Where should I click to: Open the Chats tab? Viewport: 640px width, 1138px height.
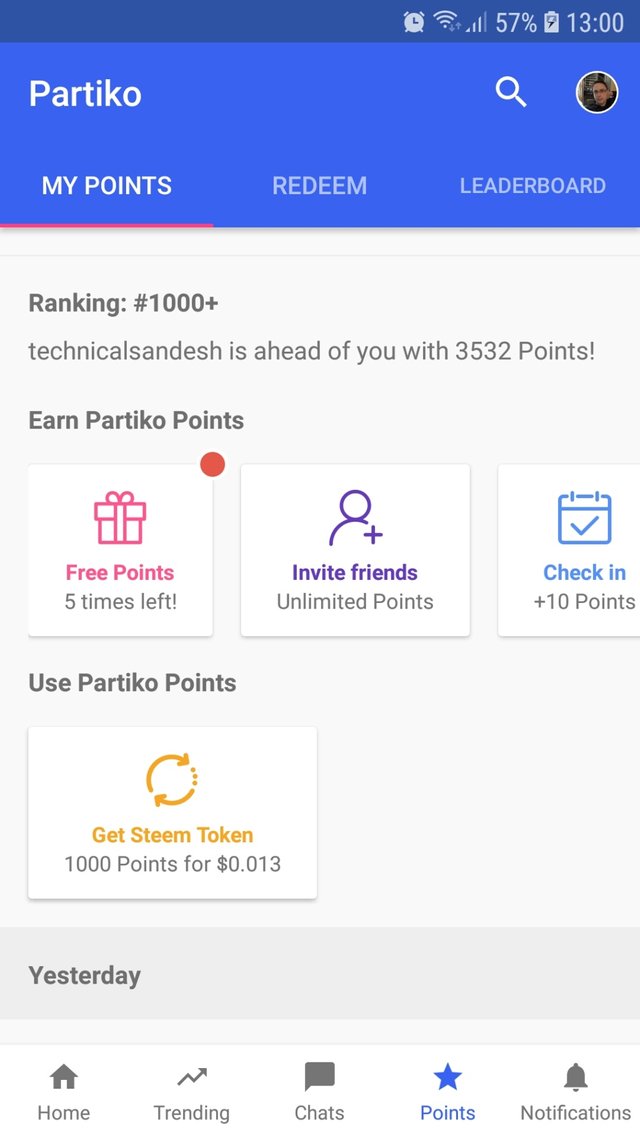click(319, 1092)
